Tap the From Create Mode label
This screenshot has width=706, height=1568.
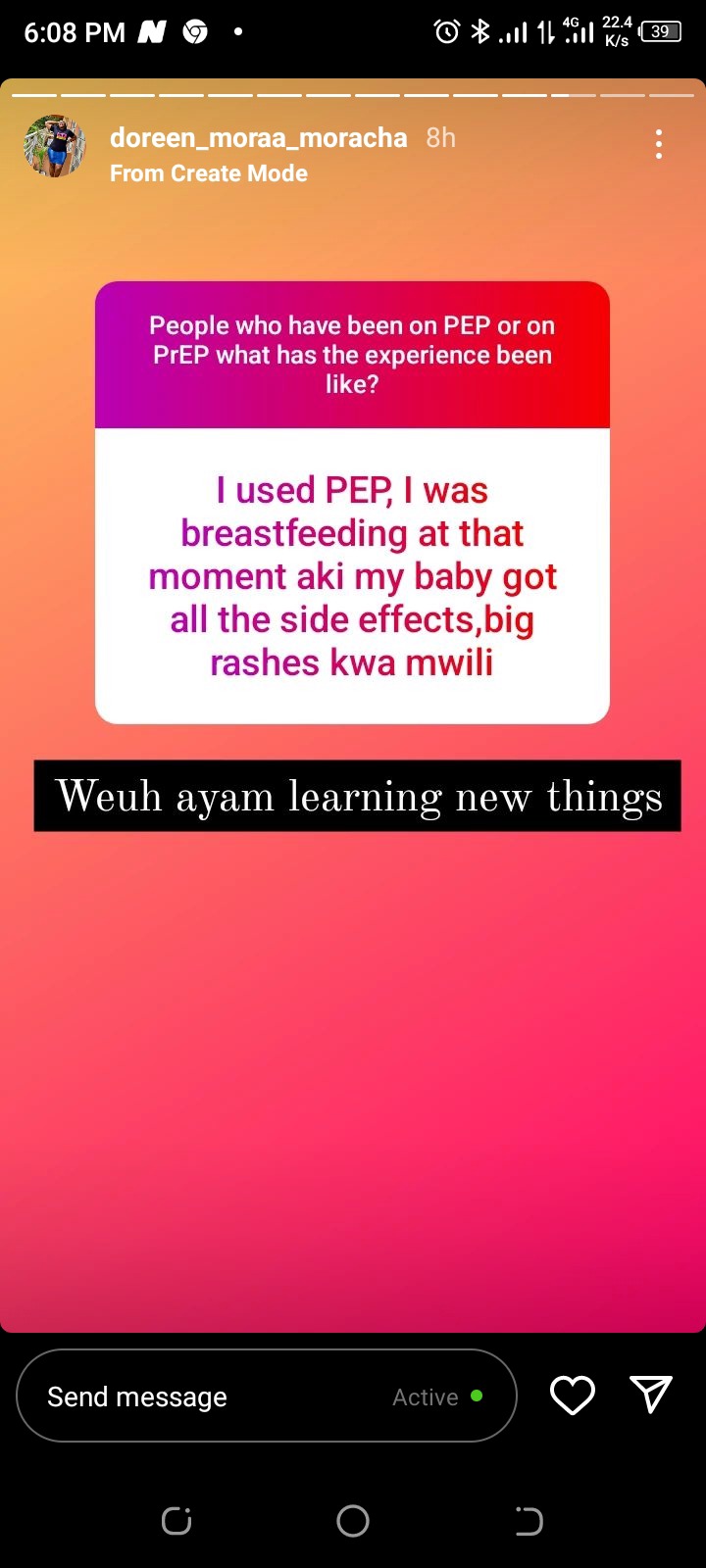click(x=209, y=173)
